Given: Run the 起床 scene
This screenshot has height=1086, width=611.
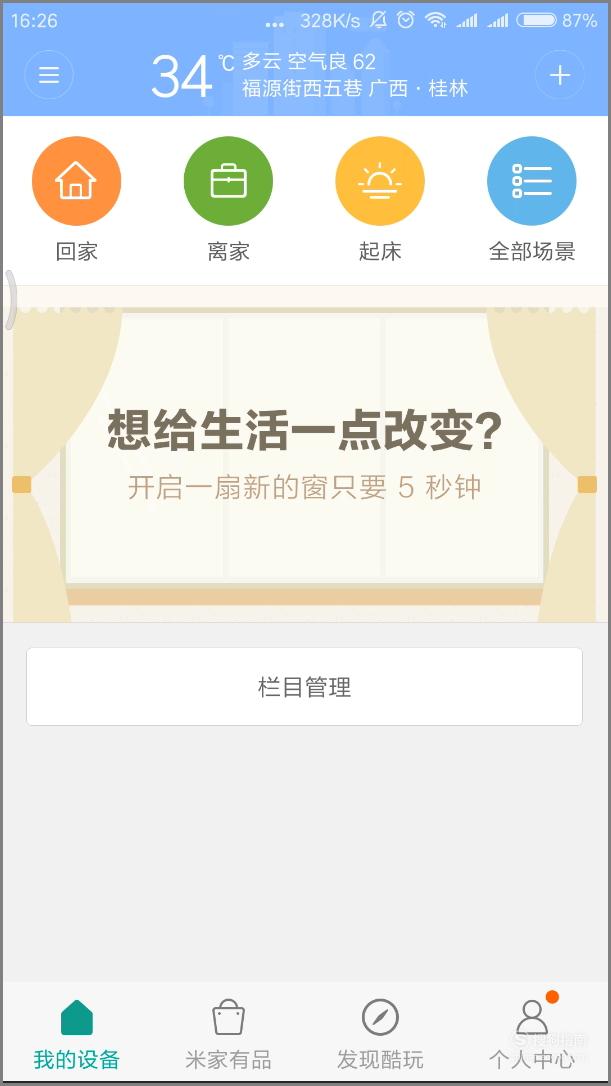Looking at the screenshot, I should pos(380,199).
